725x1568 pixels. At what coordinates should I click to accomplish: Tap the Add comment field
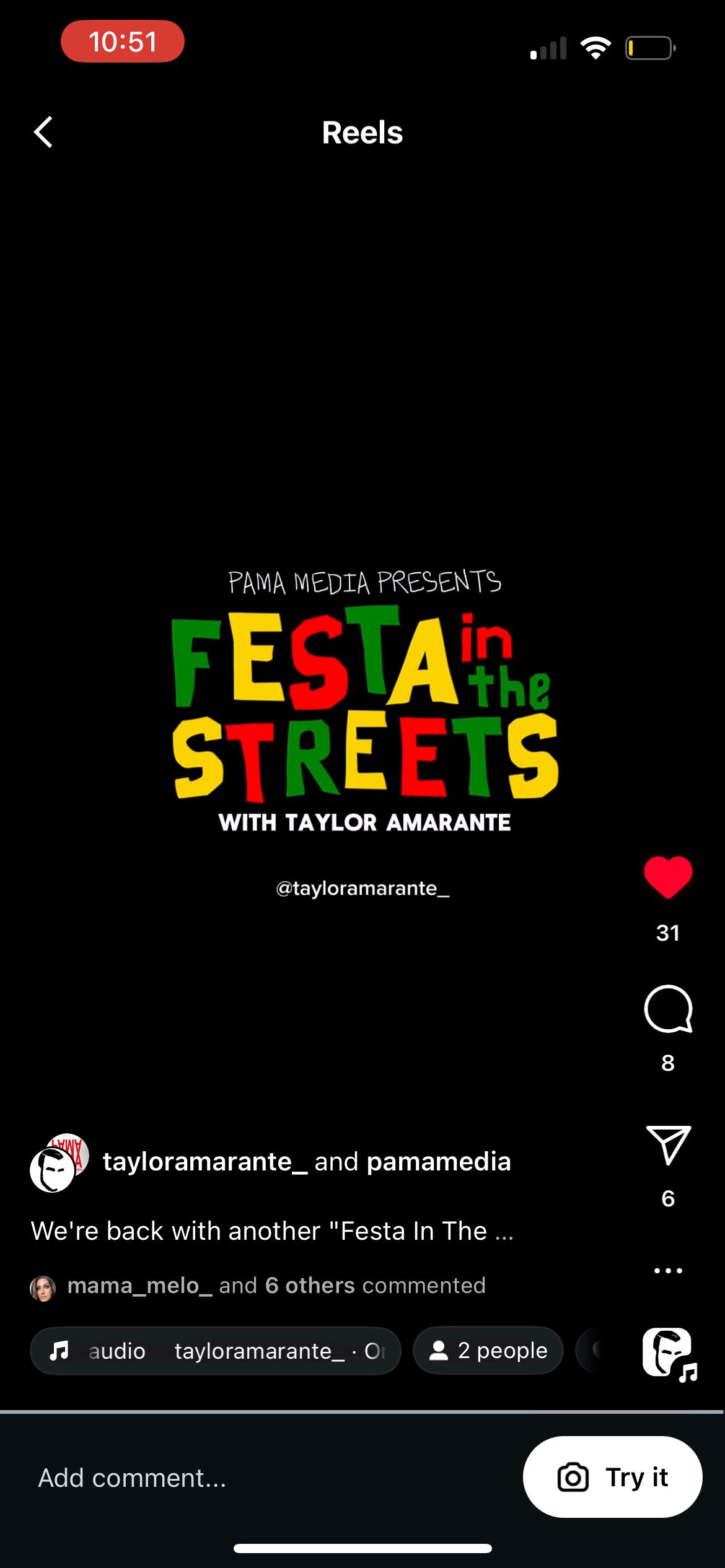248,1478
